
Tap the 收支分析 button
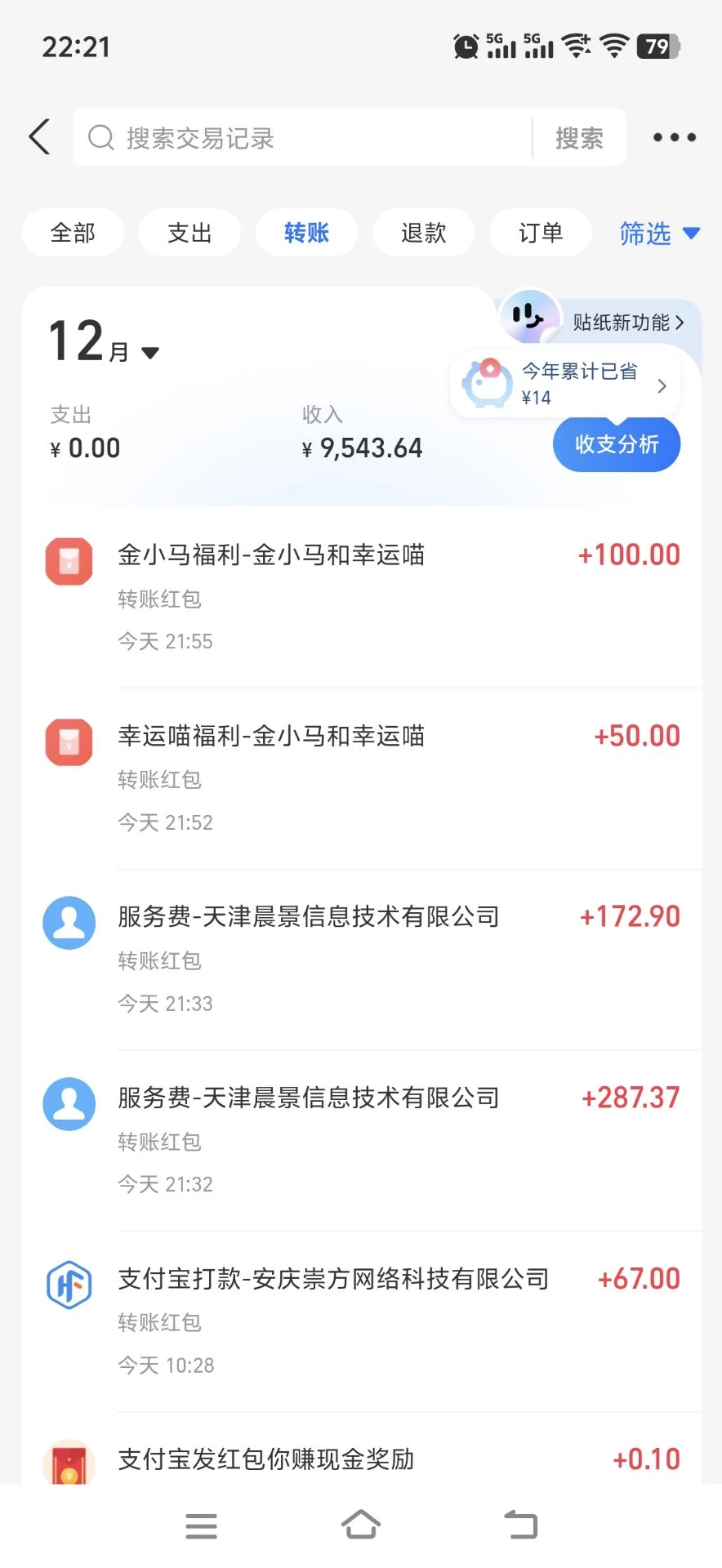pos(617,444)
